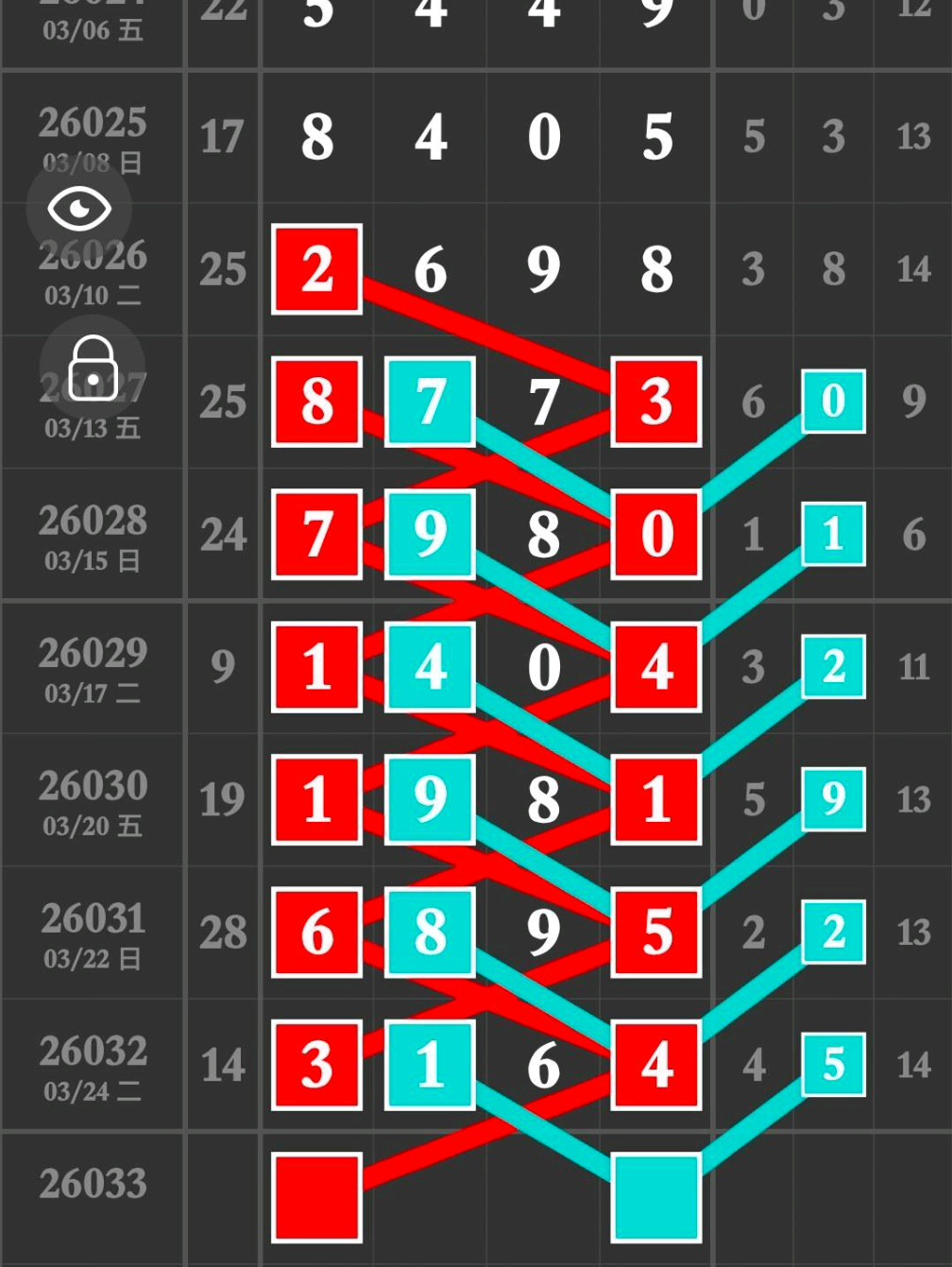952x1267 pixels.
Task: Open details for draw 26028
Action: pos(91,535)
